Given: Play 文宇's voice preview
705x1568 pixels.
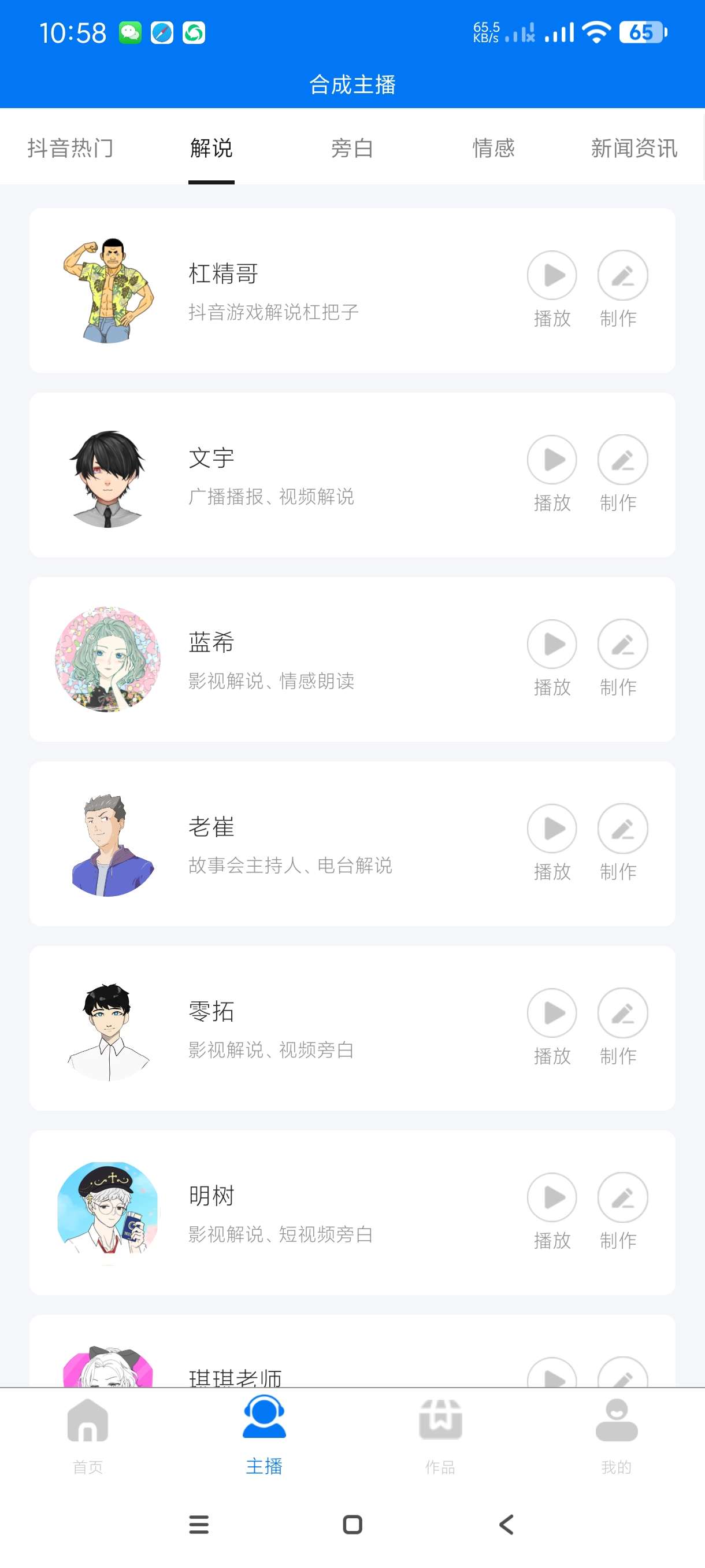Looking at the screenshot, I should pos(552,460).
